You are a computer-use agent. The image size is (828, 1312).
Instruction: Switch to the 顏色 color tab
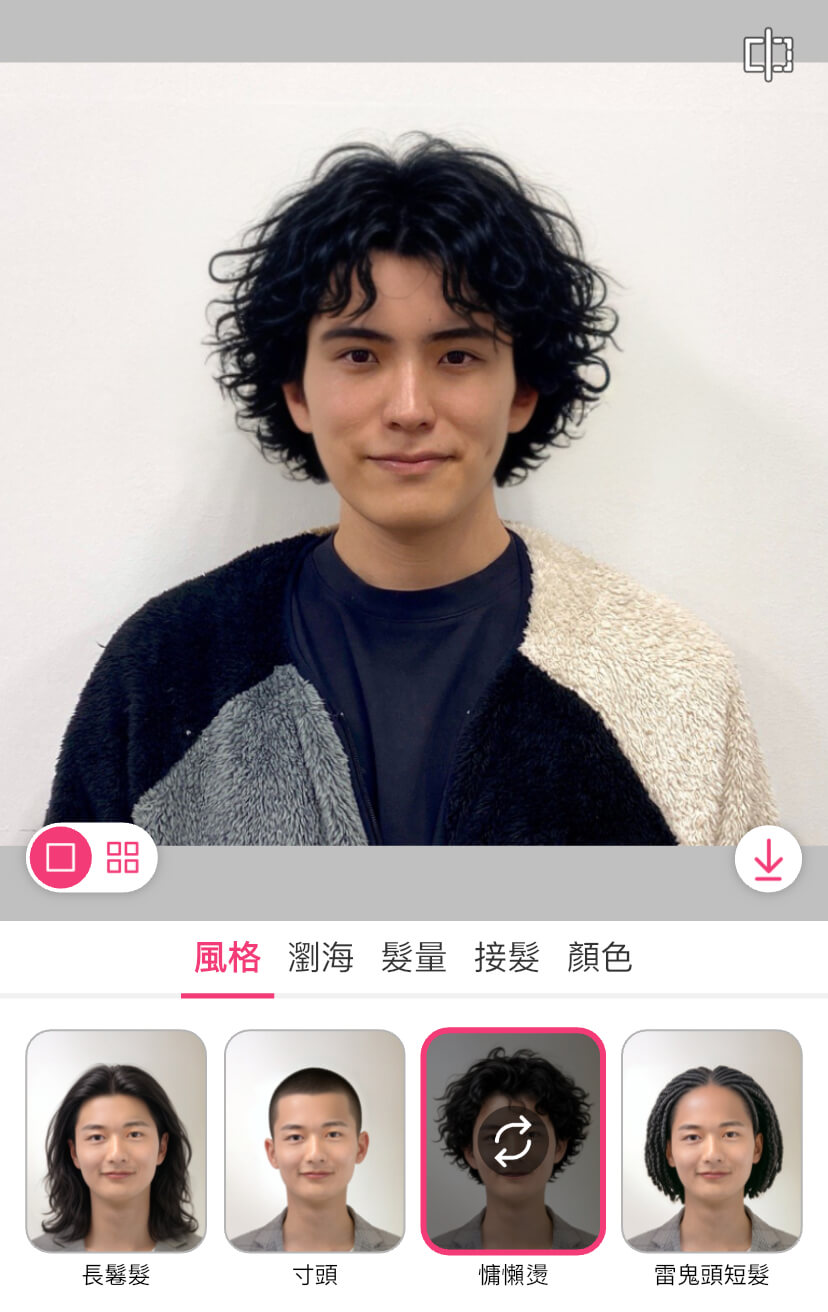(600, 958)
